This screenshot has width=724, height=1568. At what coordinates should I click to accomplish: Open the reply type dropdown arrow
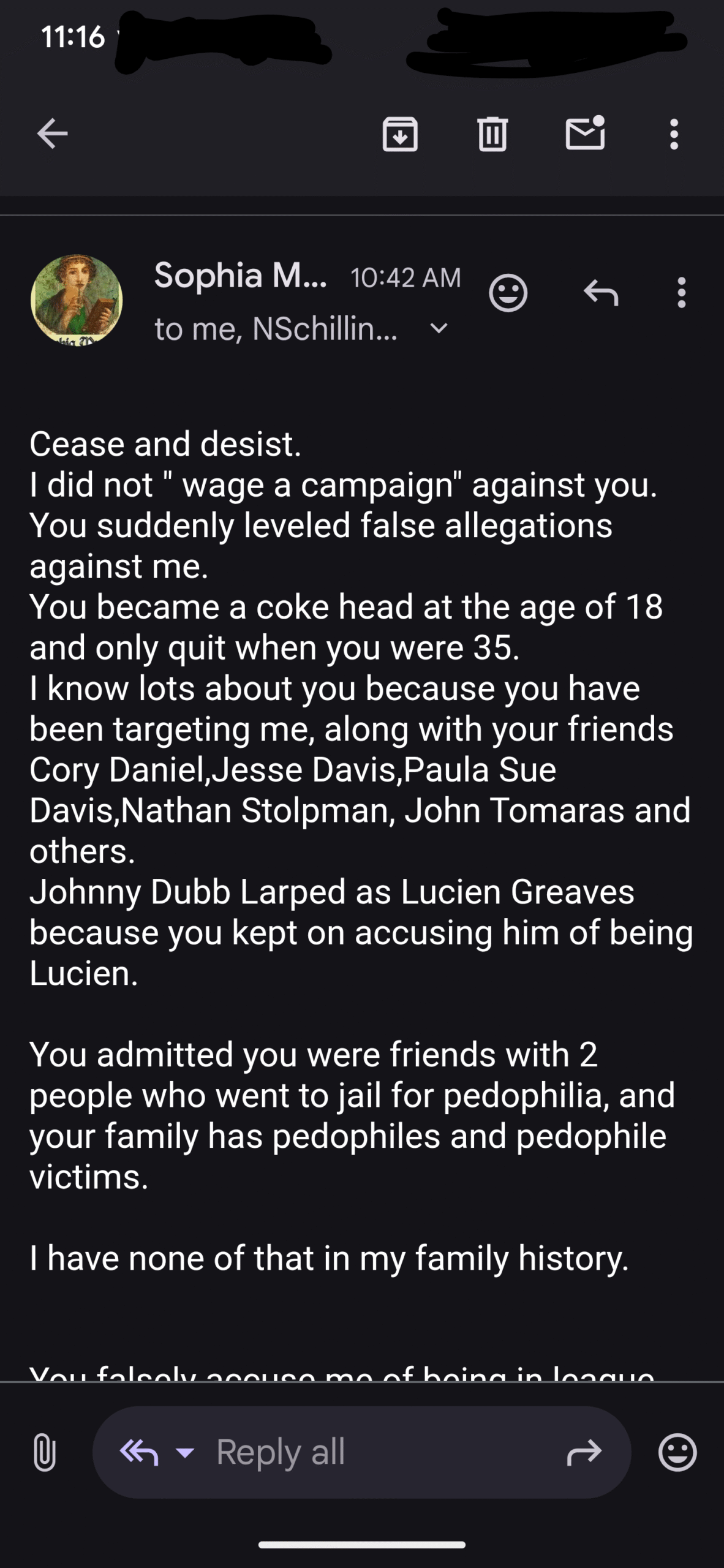185,1452
